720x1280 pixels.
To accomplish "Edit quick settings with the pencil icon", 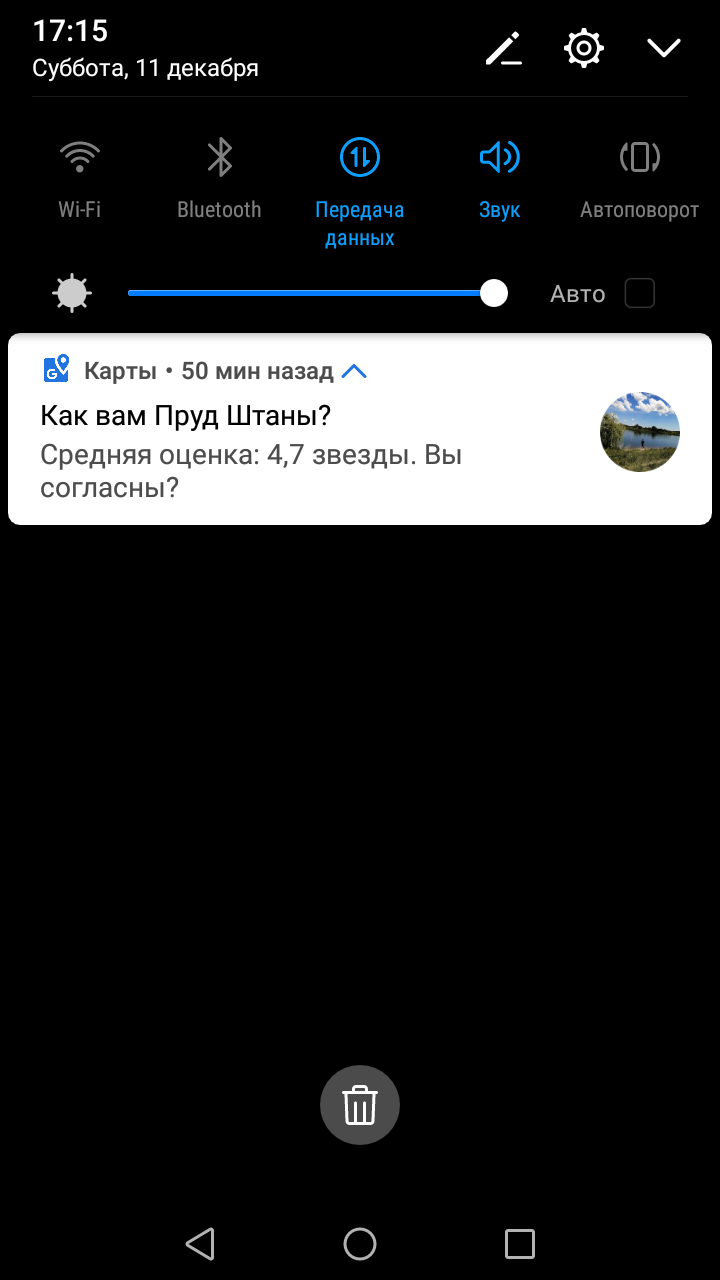I will pos(504,48).
